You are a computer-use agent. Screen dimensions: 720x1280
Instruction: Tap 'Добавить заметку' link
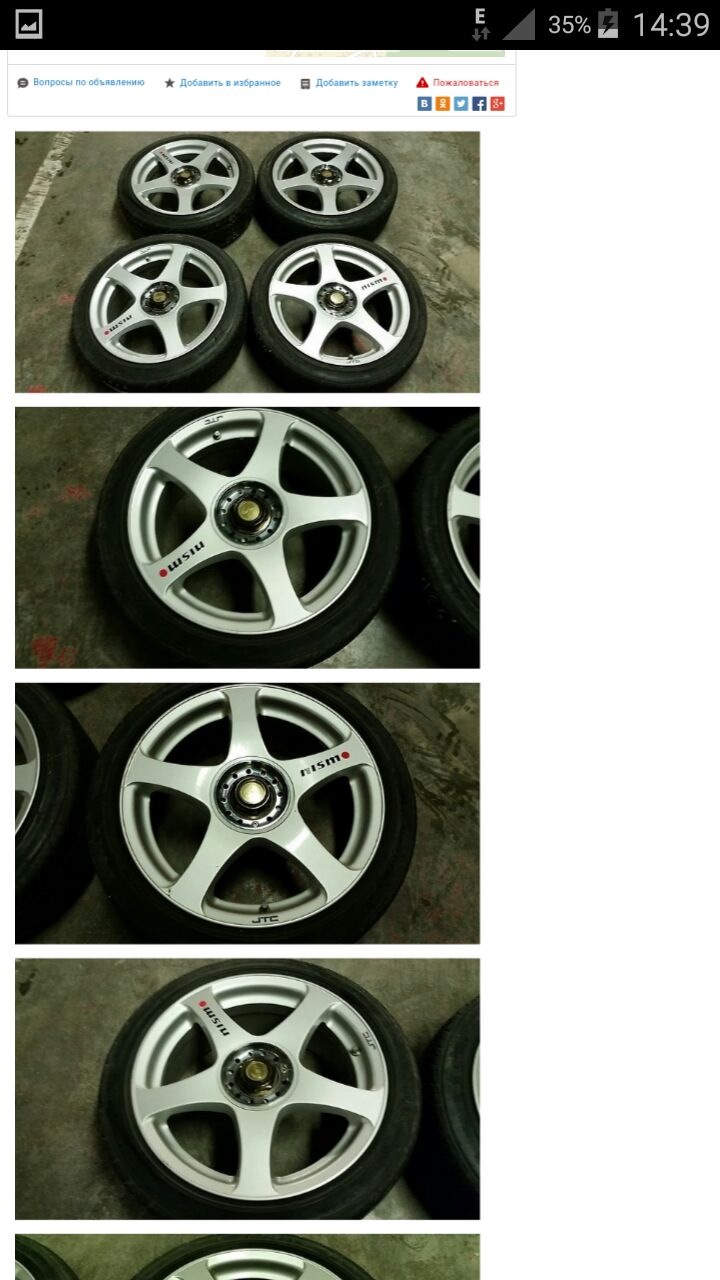pos(356,83)
